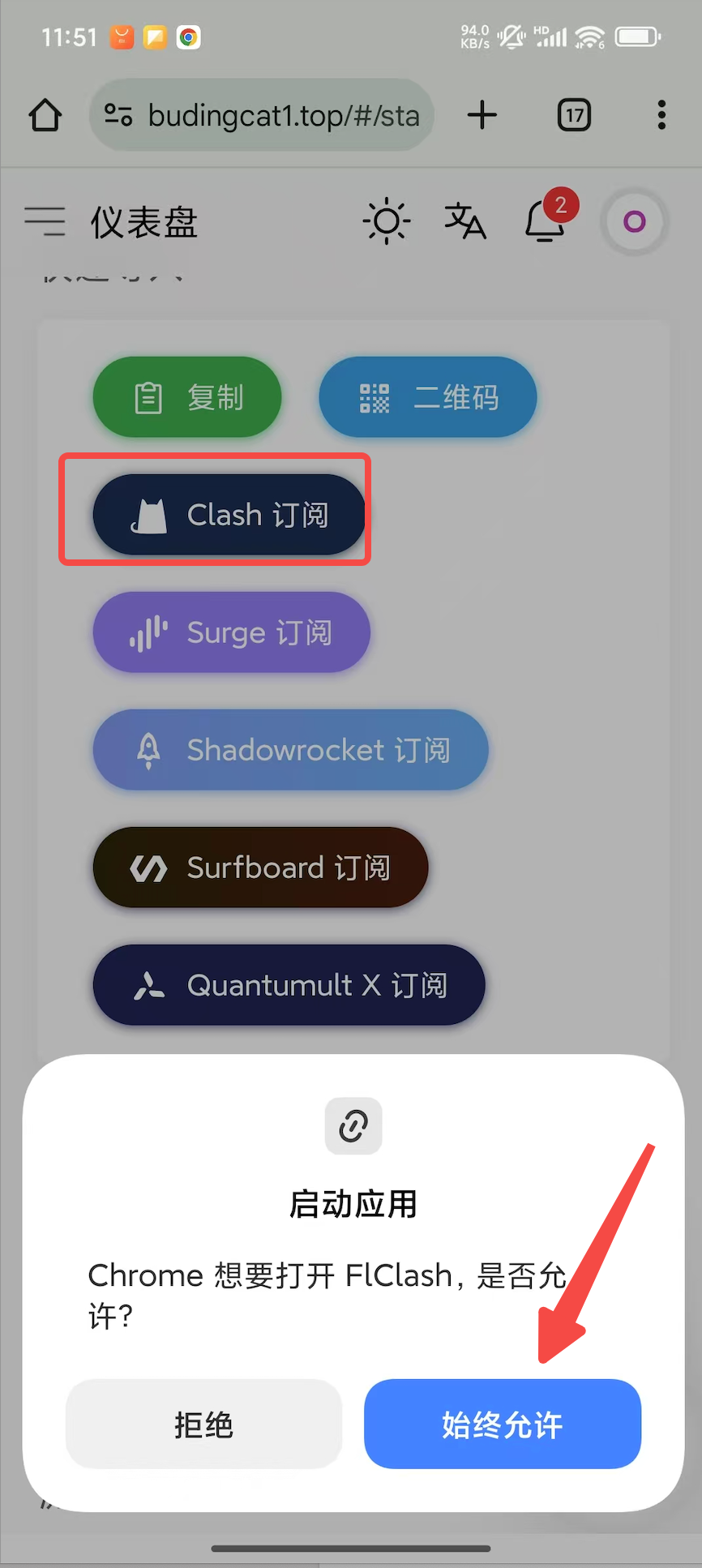This screenshot has width=702, height=1568.
Task: Open the hamburger drawer menu
Action: pos(45,221)
